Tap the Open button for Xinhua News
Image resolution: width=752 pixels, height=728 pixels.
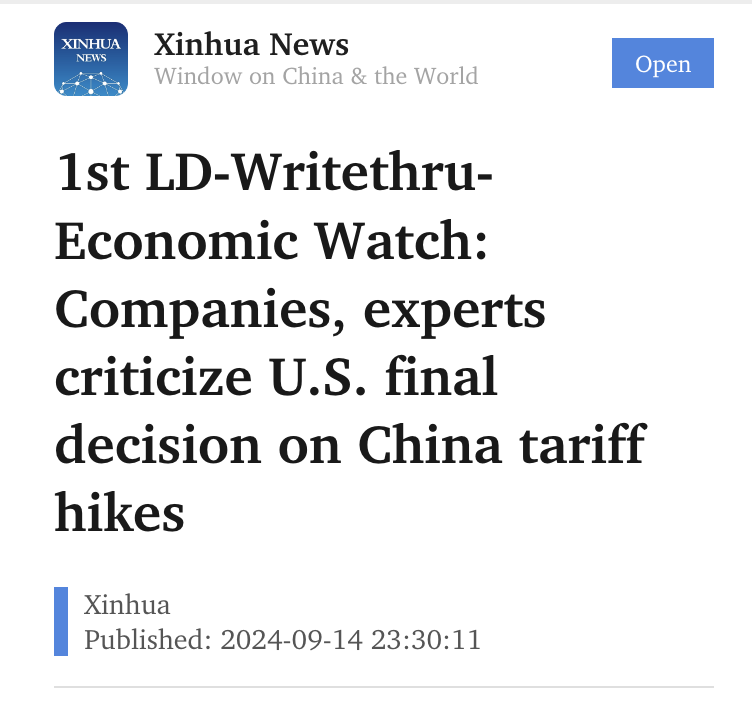point(662,64)
